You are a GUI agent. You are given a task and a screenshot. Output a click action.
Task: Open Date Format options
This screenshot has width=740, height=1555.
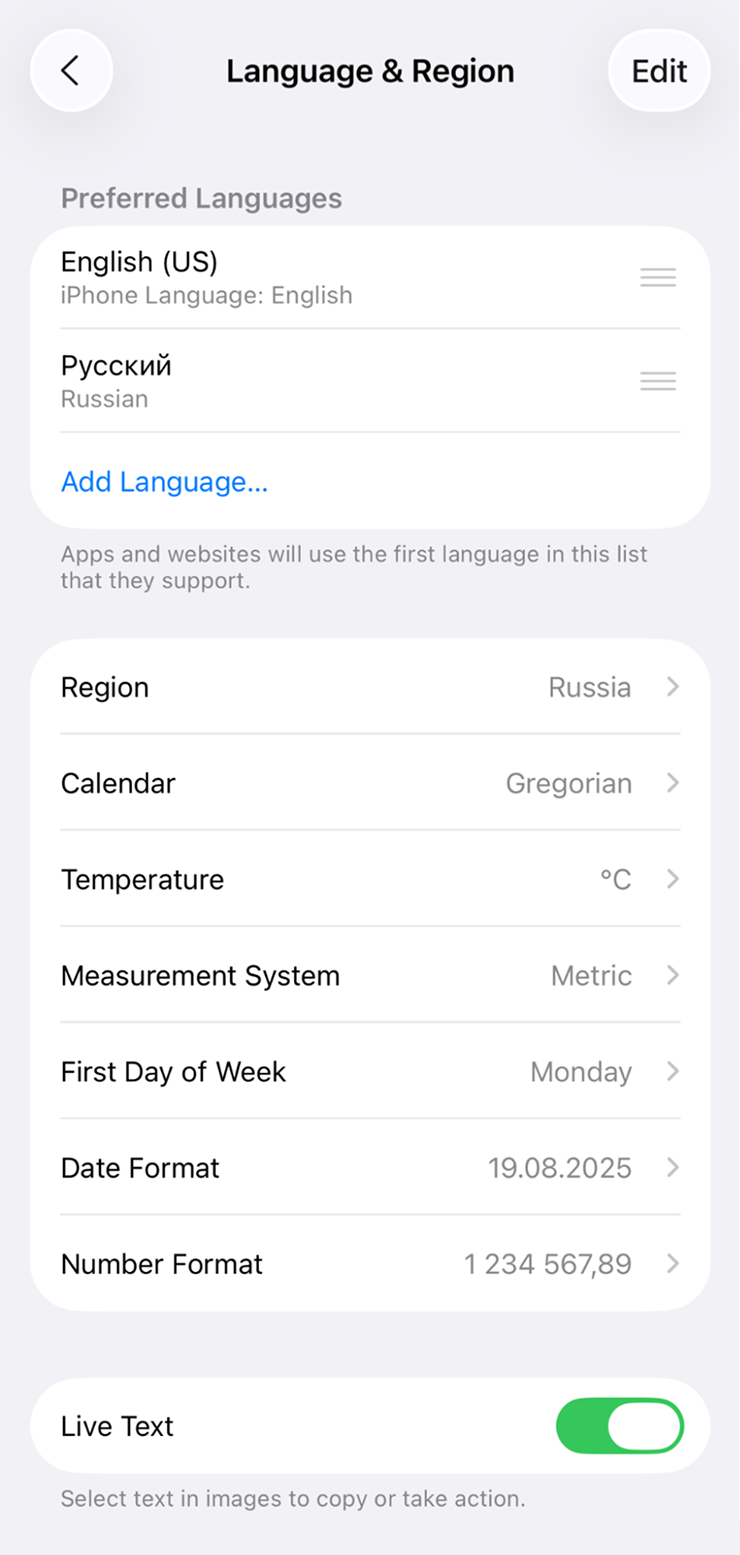tap(370, 1168)
